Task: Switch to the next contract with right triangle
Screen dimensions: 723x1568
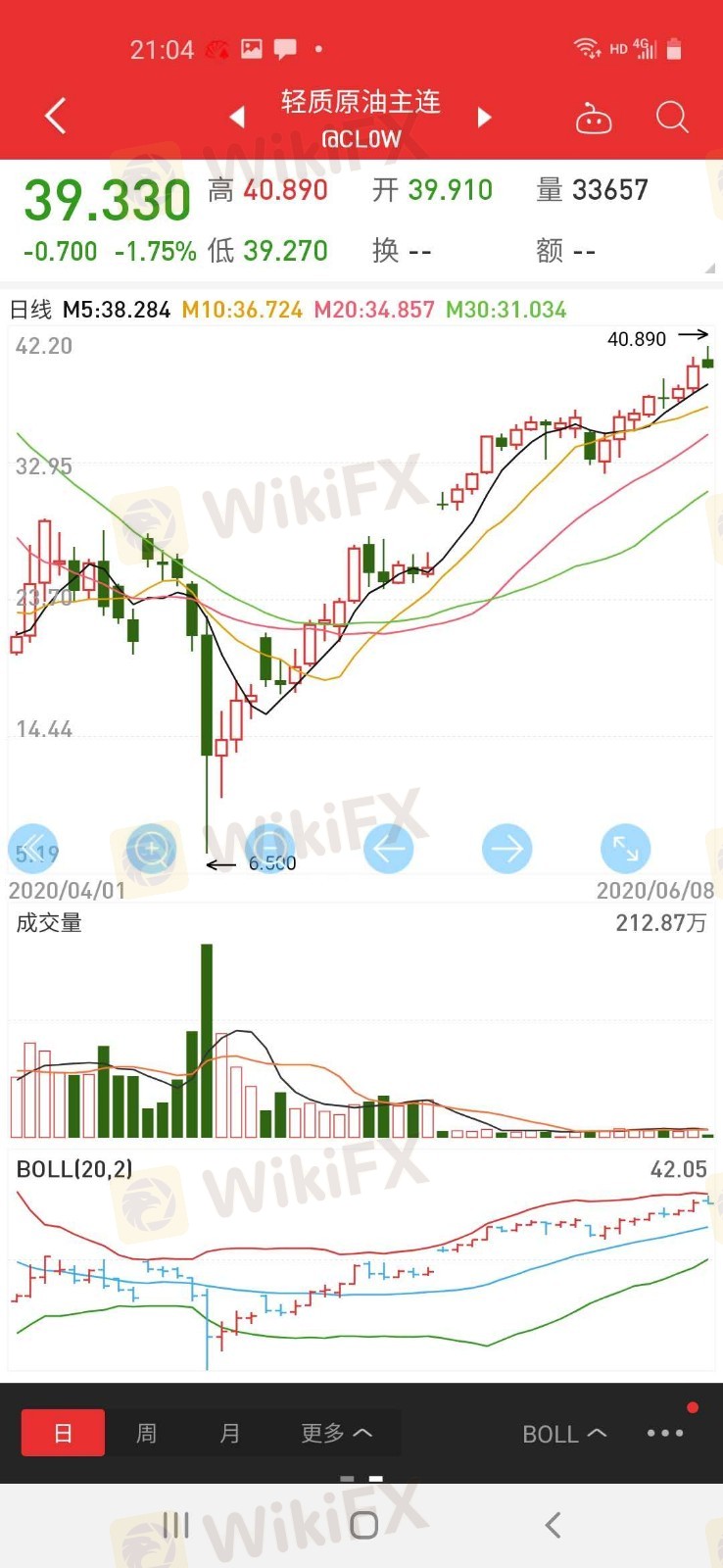Action: click(x=483, y=118)
